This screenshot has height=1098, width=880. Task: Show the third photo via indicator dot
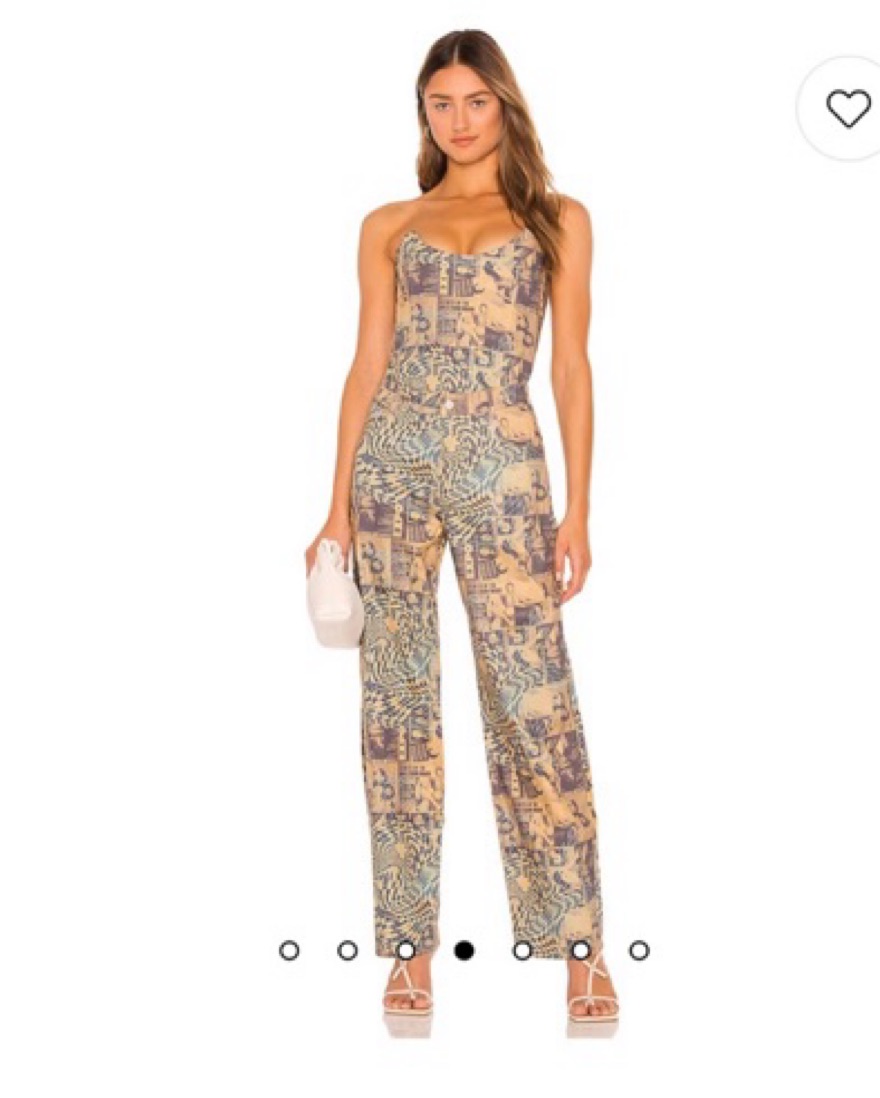click(x=406, y=950)
